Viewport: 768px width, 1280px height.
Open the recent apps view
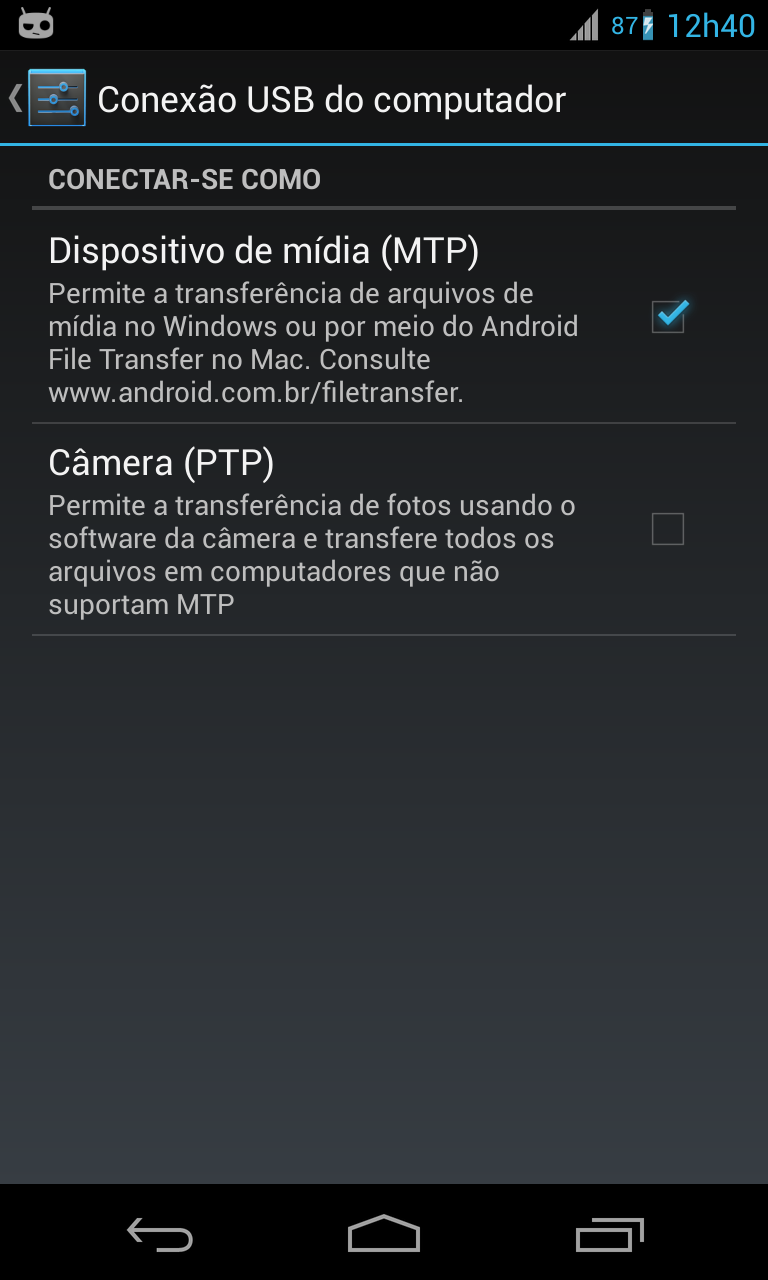coord(610,1234)
